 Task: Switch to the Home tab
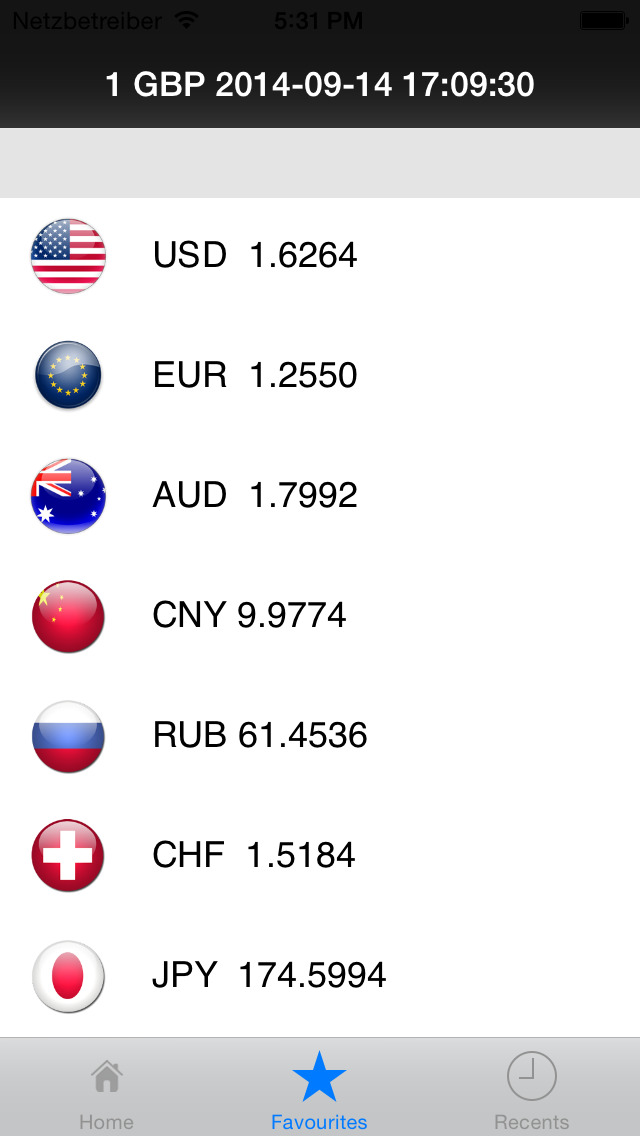coord(106,1090)
